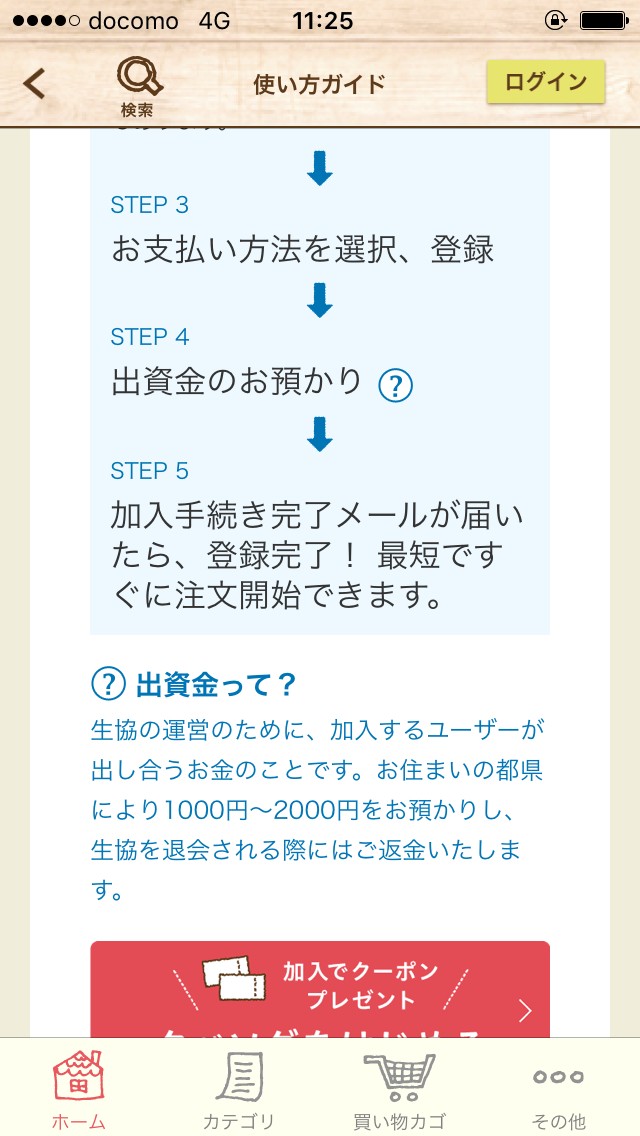The height and width of the screenshot is (1136, 640).
Task: Open the 買い物カゴ tab
Action: pos(398,1090)
